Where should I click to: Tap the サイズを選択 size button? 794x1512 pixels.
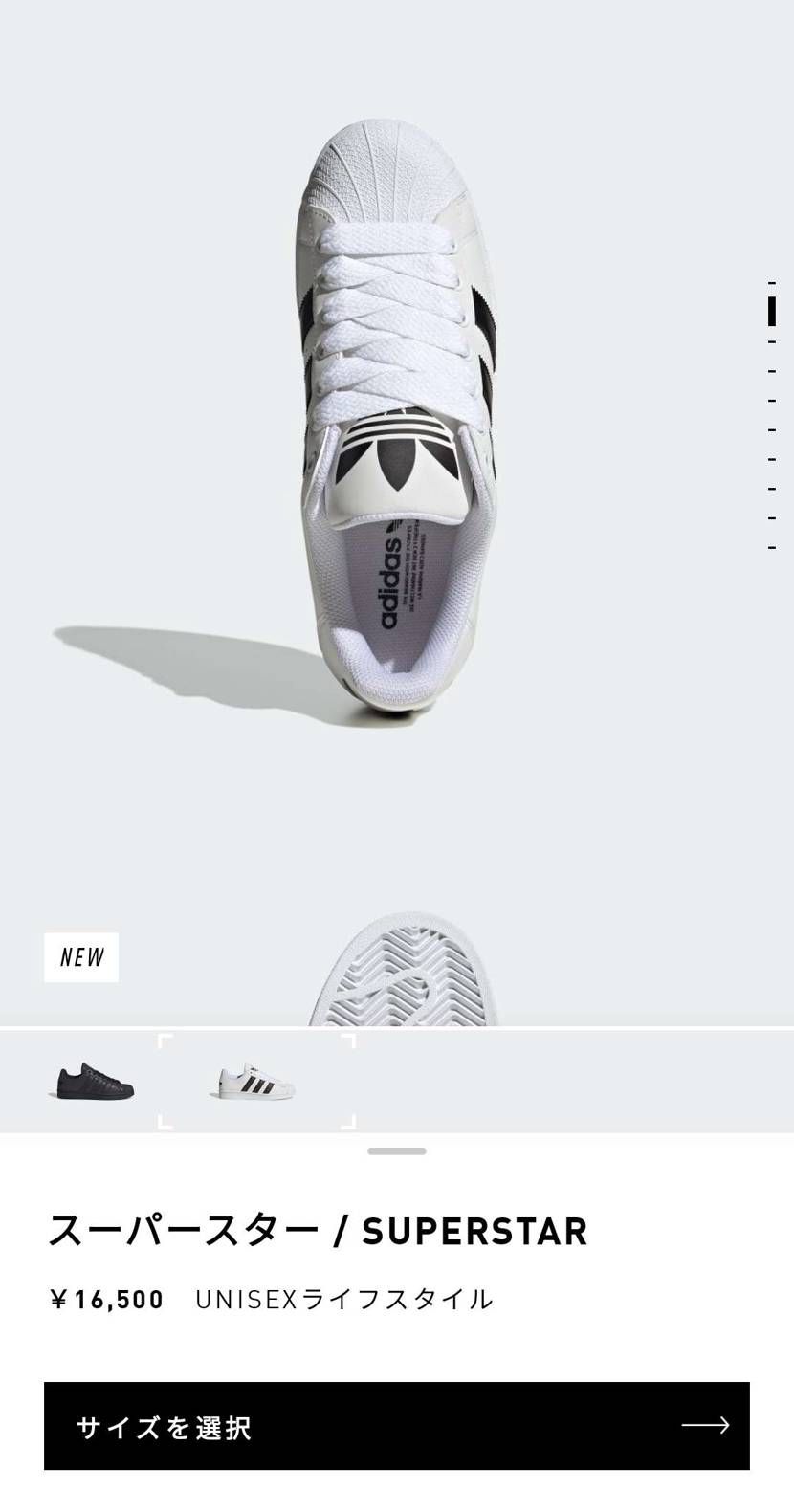[x=396, y=1425]
